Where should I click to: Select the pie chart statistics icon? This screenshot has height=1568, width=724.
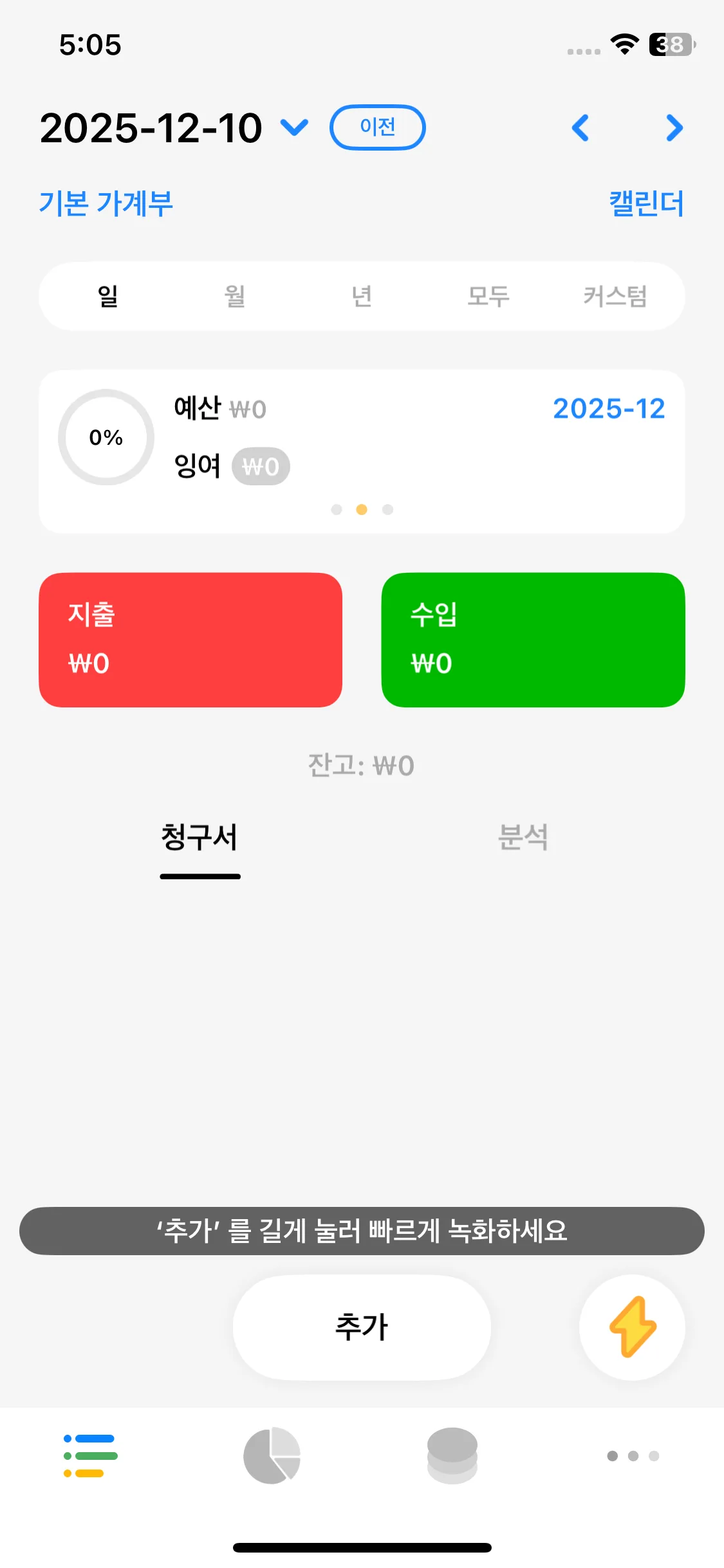271,1456
